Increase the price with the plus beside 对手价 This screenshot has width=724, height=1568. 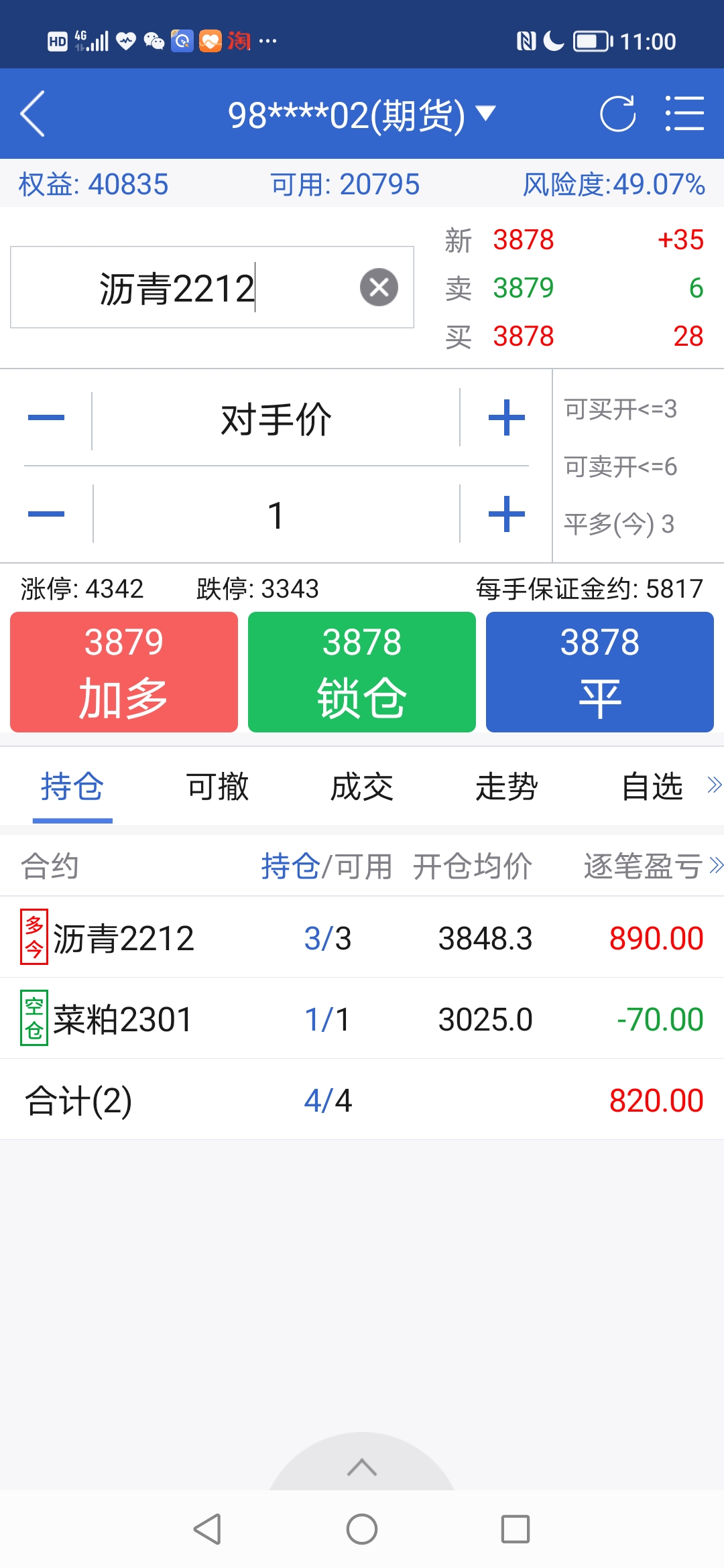point(507,418)
